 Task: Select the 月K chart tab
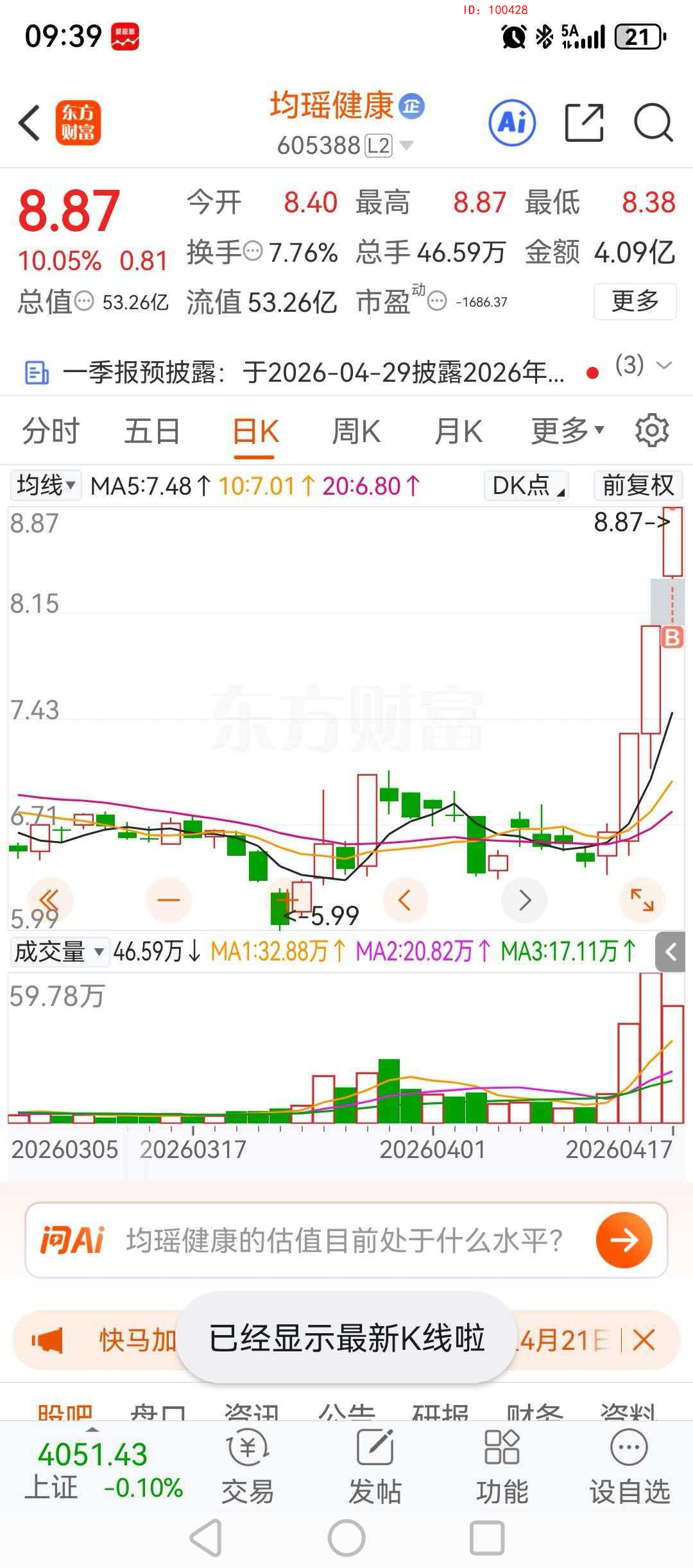pyautogui.click(x=458, y=430)
